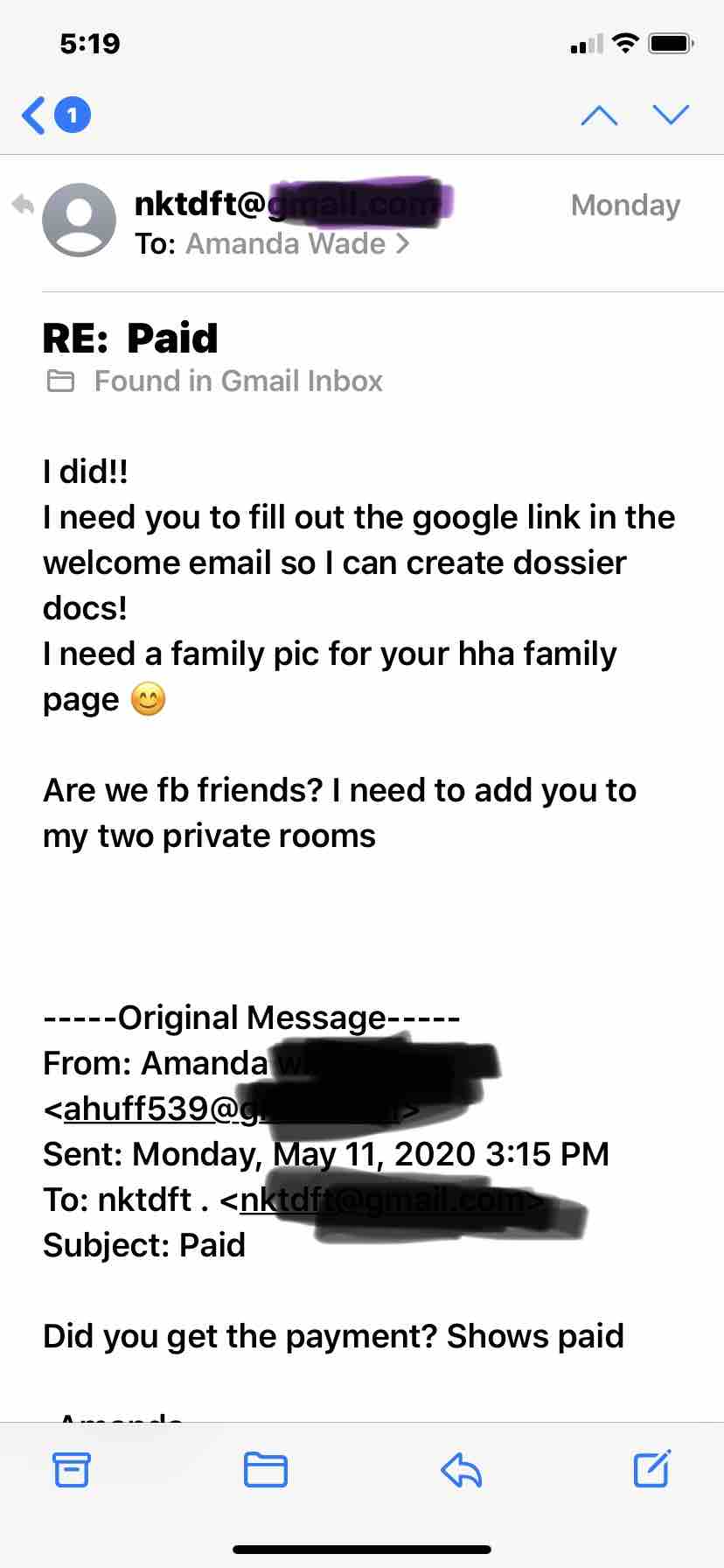Go back to the mailbox list
This screenshot has height=1568, width=724.
tap(55, 115)
